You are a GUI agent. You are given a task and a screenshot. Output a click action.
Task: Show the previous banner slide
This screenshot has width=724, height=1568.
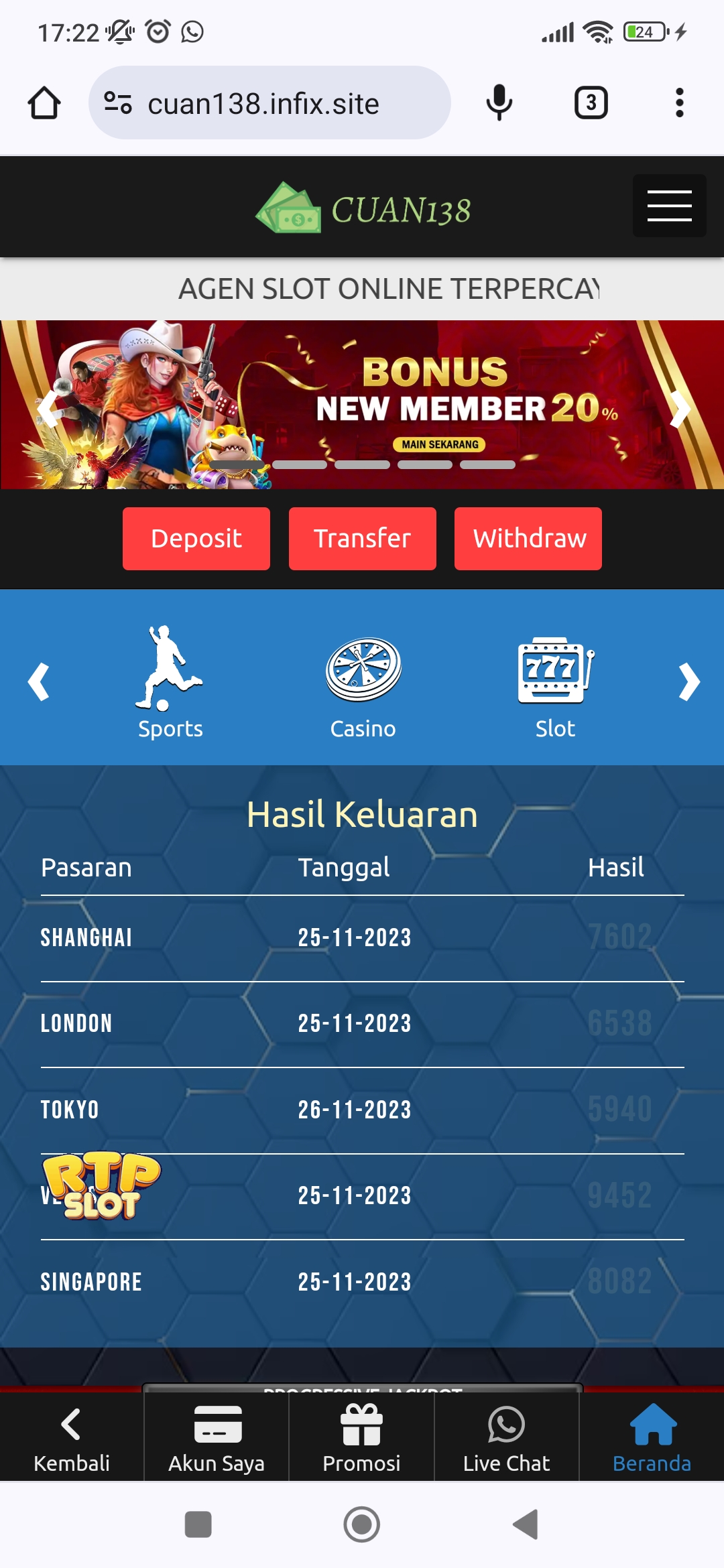(46, 409)
